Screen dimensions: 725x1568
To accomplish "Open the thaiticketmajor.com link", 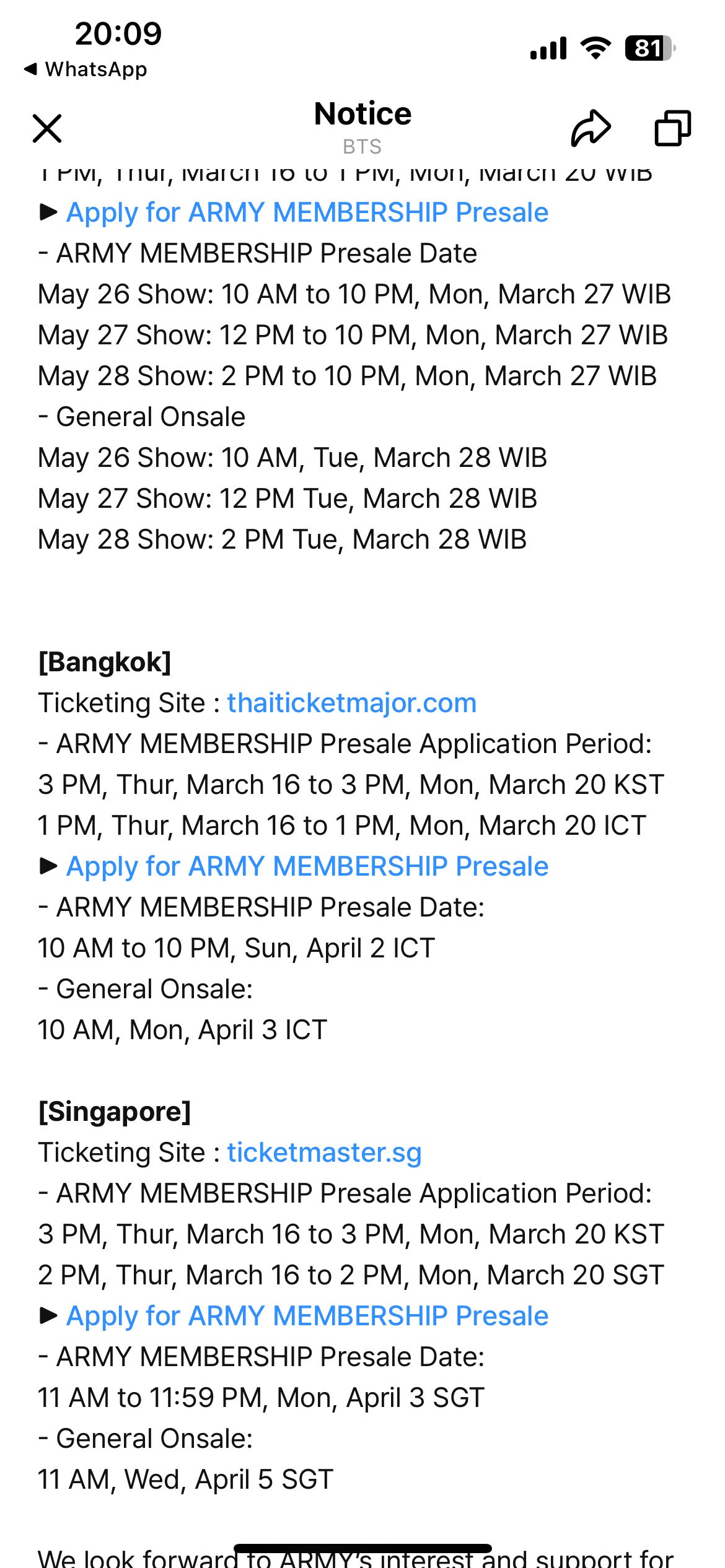I will coord(351,703).
